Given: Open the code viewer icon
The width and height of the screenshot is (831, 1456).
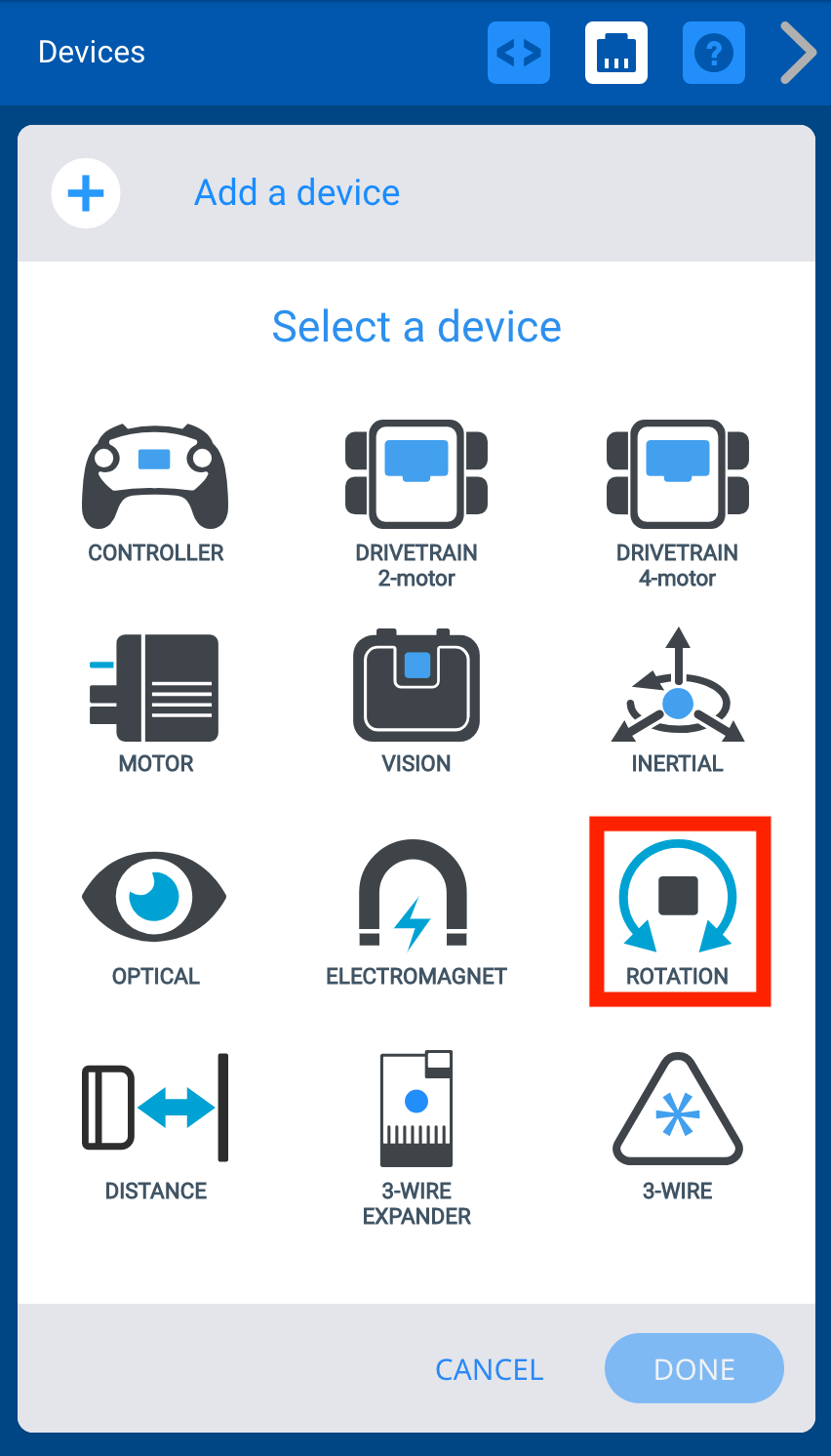Looking at the screenshot, I should [519, 52].
